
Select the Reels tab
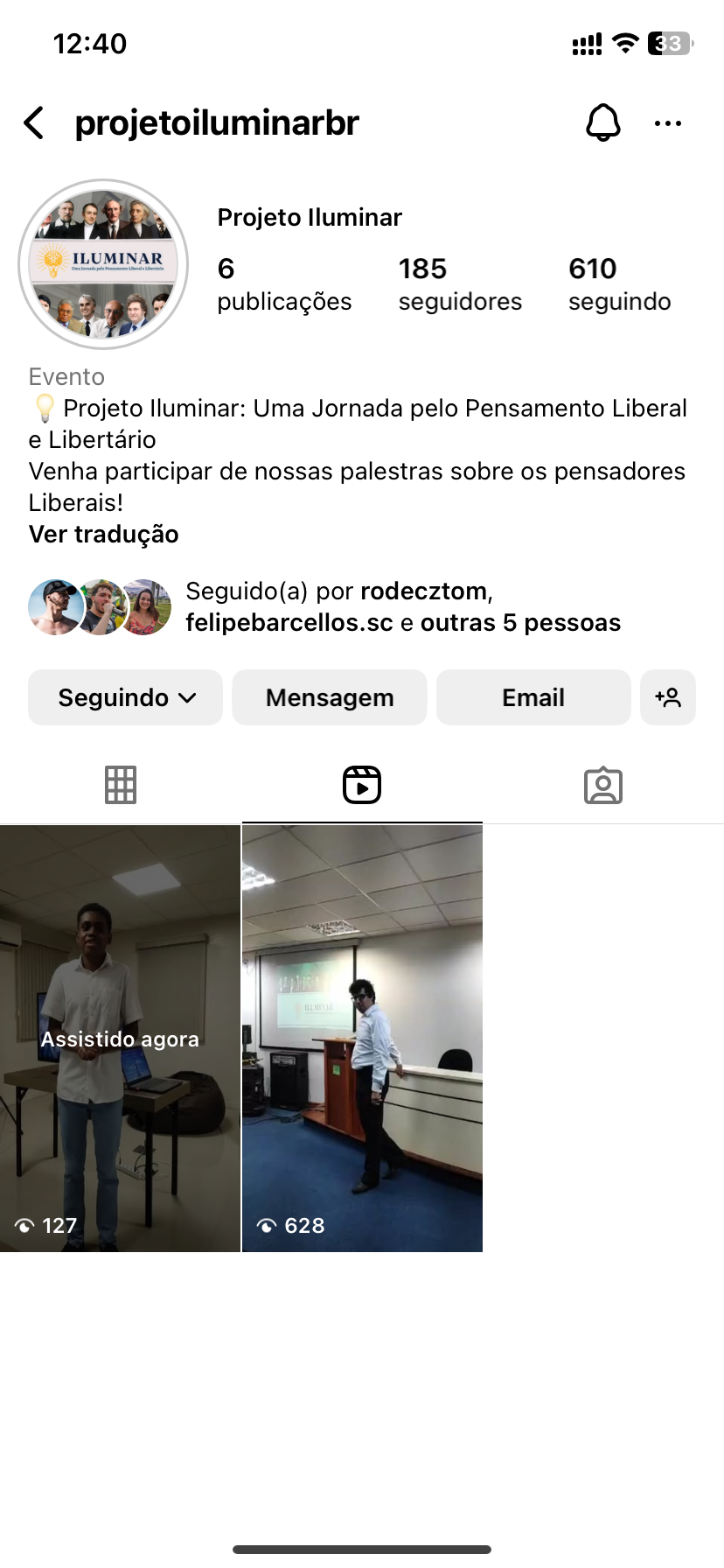(x=362, y=785)
